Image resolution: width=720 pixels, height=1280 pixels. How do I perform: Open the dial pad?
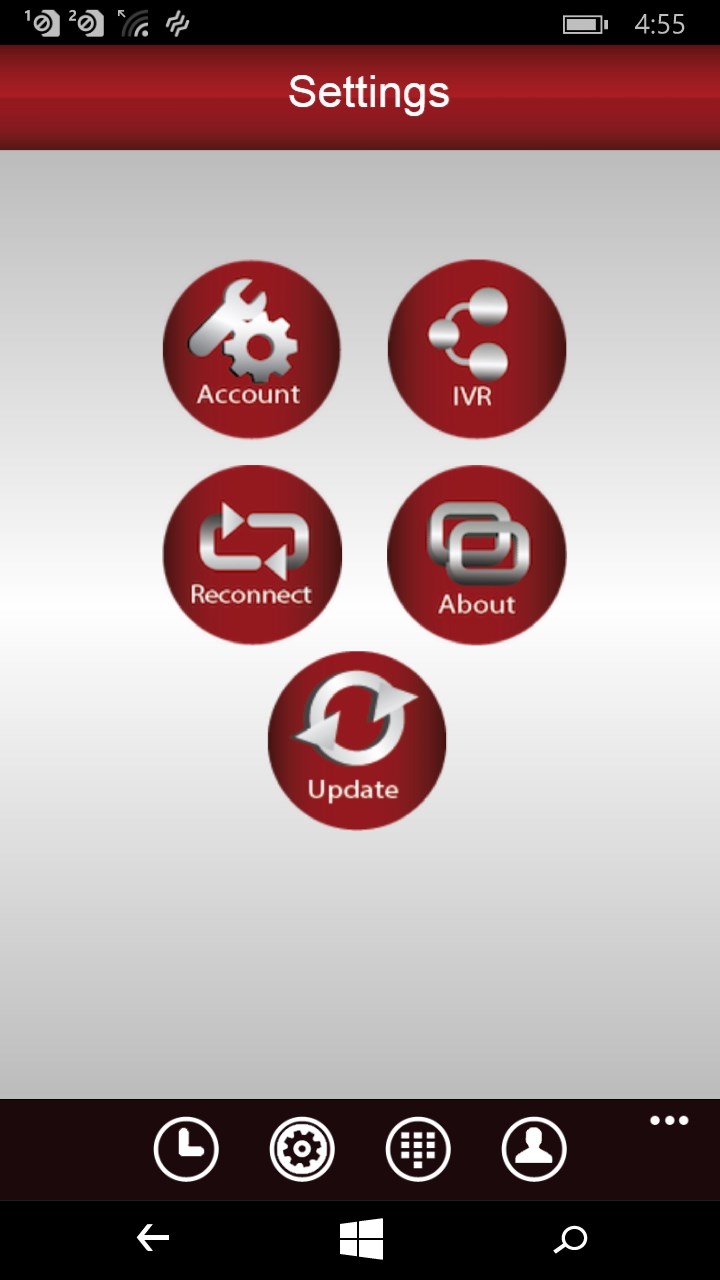click(418, 1149)
